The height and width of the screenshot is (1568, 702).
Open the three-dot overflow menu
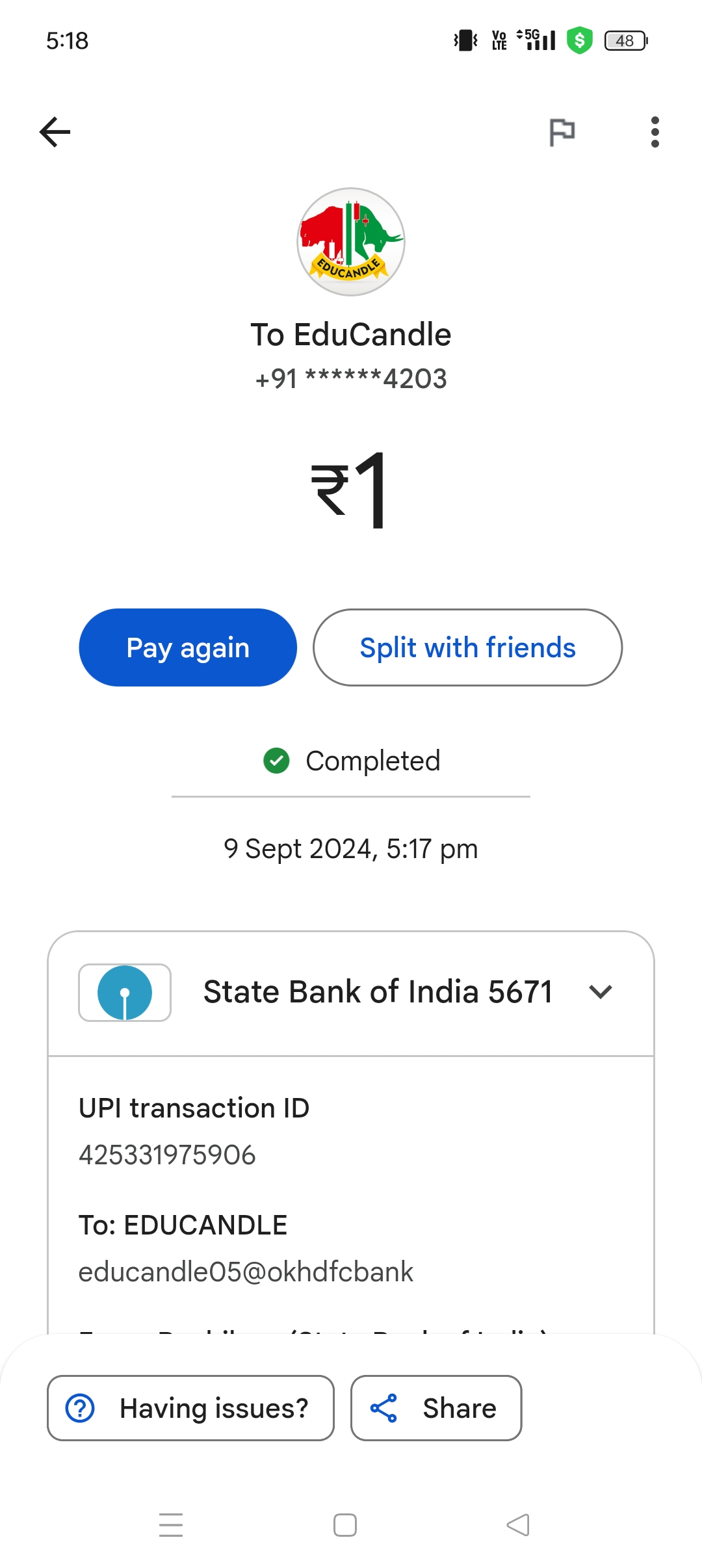[655, 132]
